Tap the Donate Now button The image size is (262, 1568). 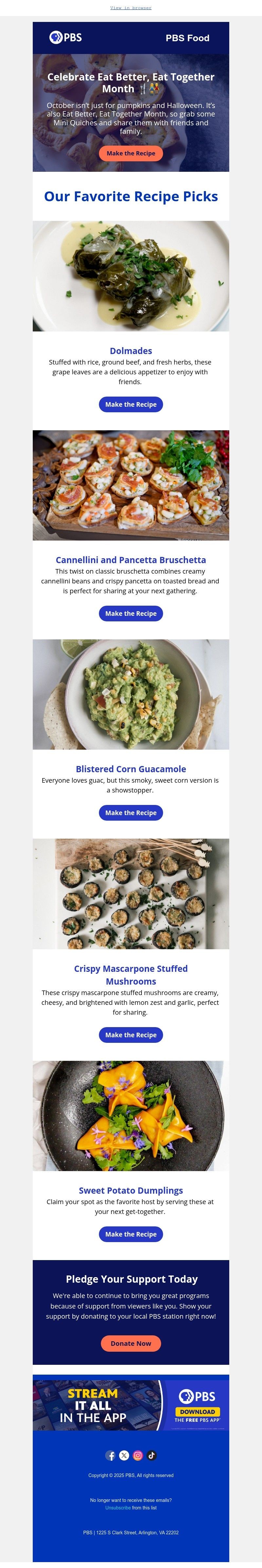(x=130, y=1343)
